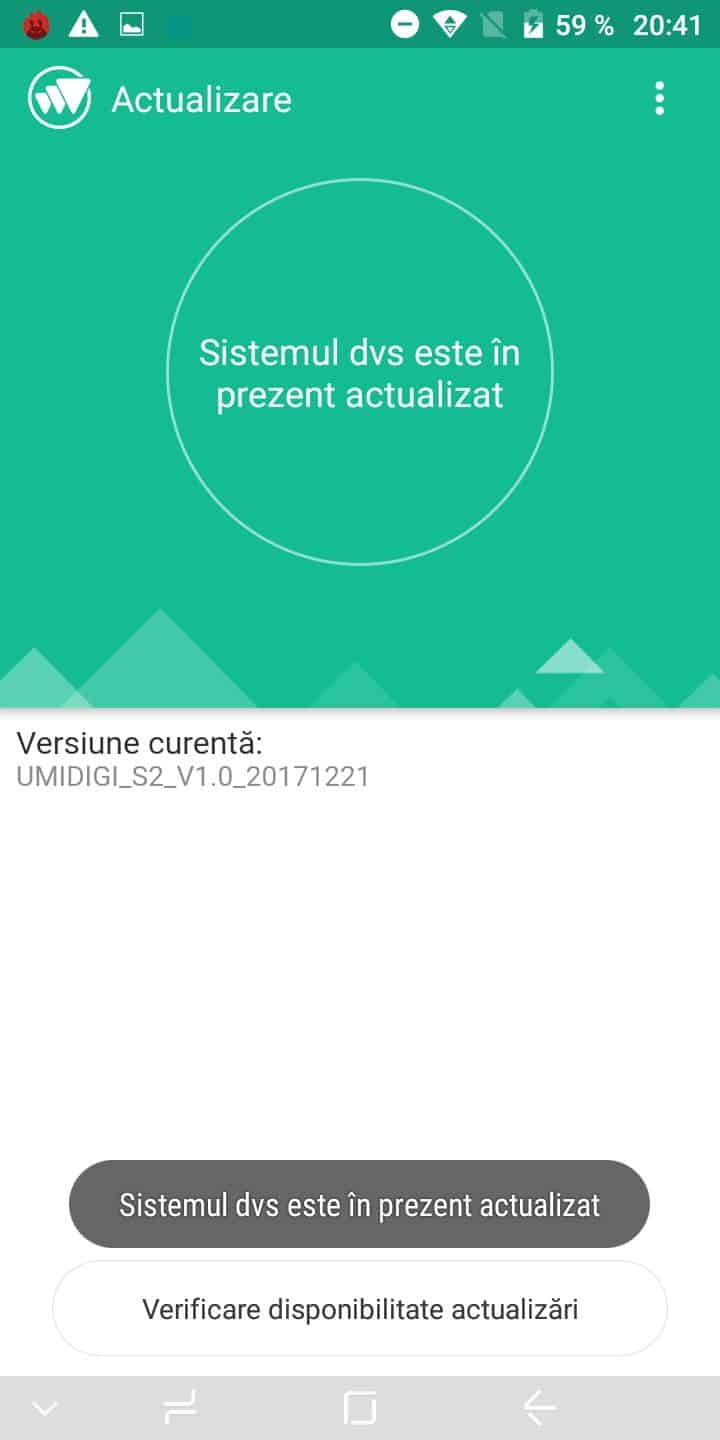
Task: Hide the navigation bar with the chevron
Action: tap(45, 1408)
